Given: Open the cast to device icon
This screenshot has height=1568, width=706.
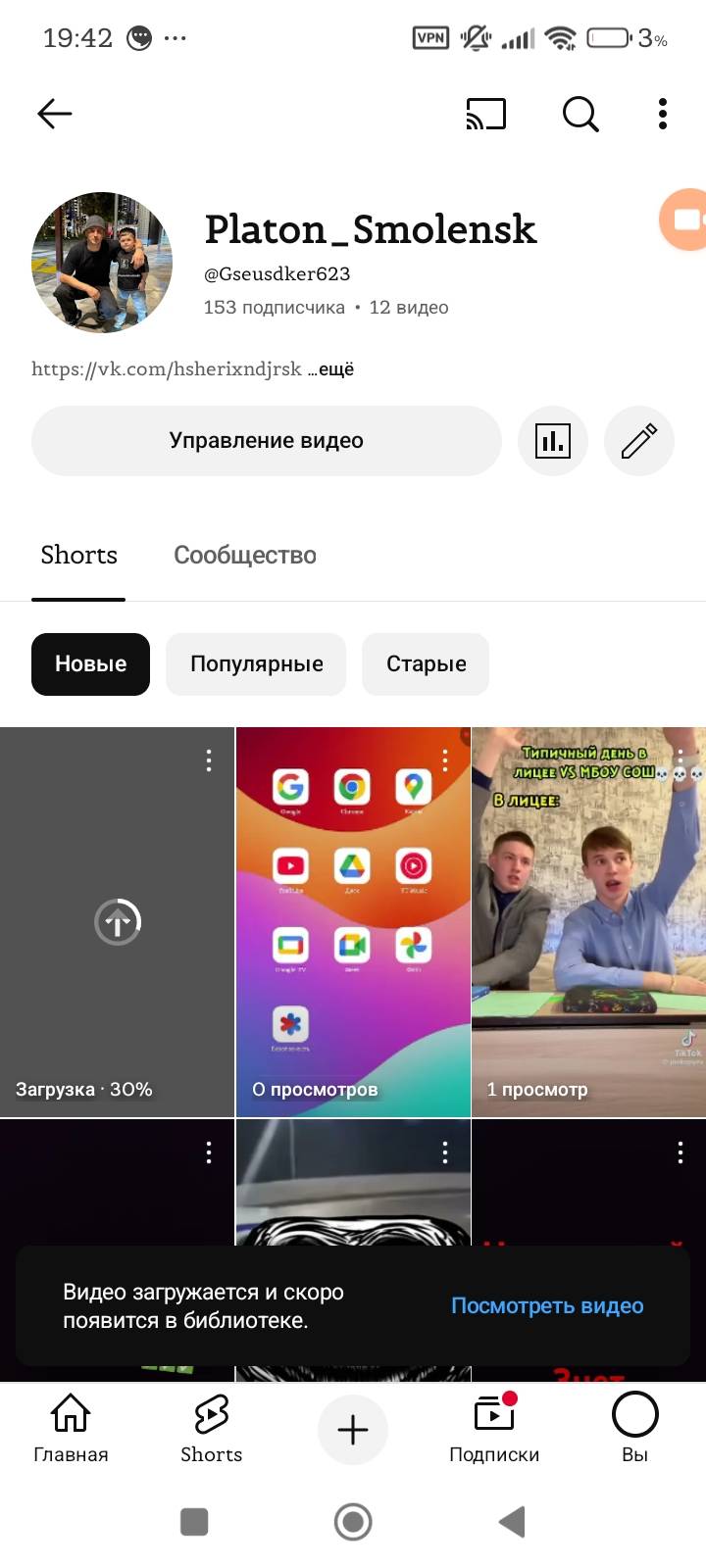Looking at the screenshot, I should point(485,115).
